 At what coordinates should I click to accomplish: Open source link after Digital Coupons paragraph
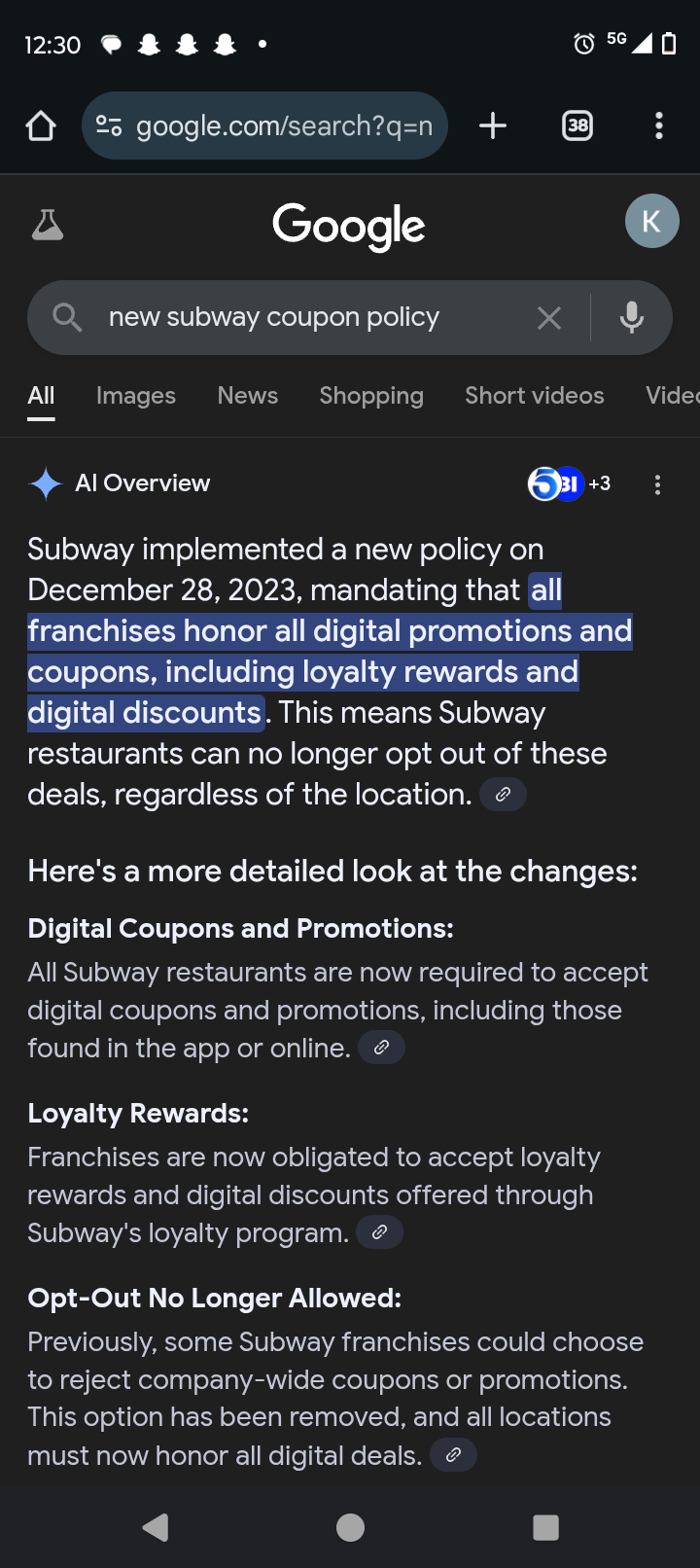[x=382, y=1048]
